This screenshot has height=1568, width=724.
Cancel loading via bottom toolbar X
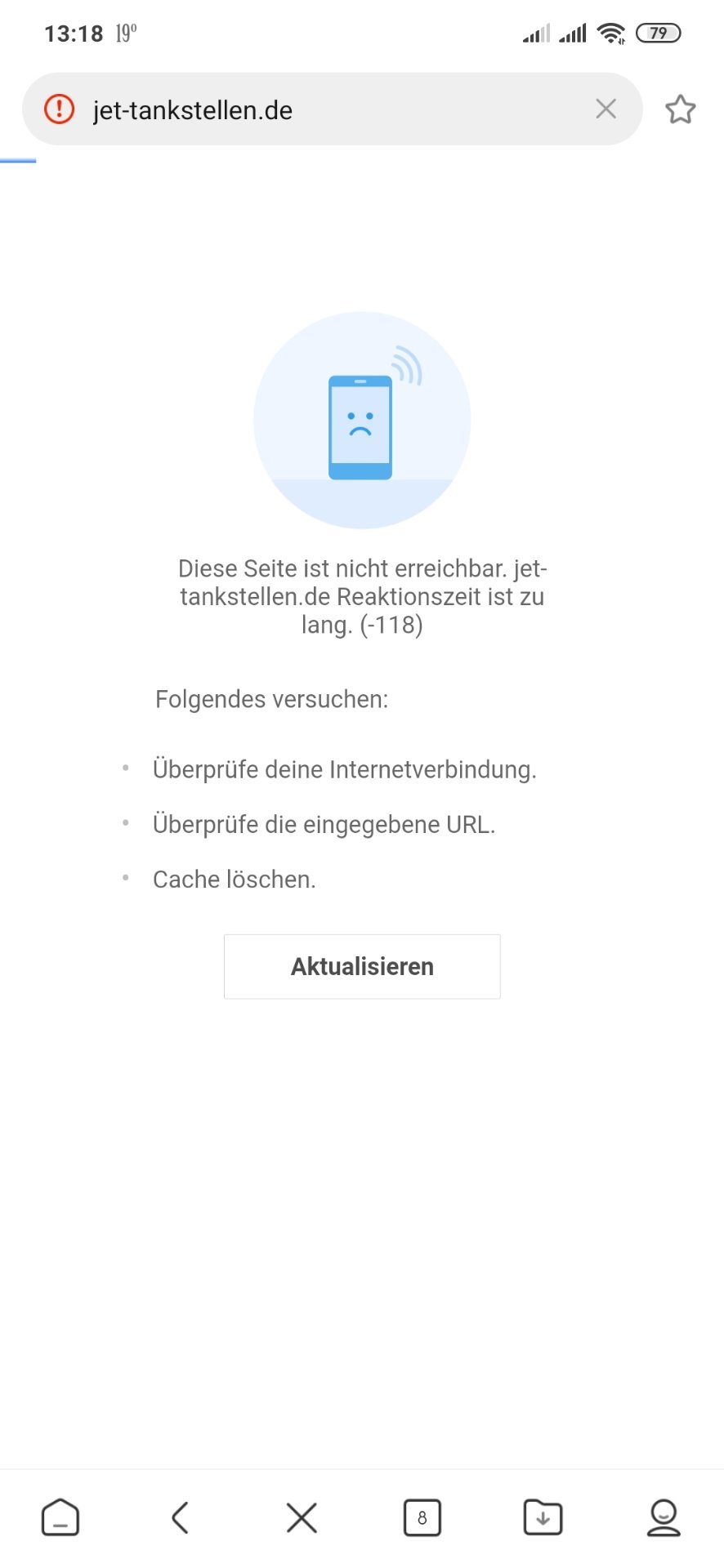pyautogui.click(x=302, y=1517)
